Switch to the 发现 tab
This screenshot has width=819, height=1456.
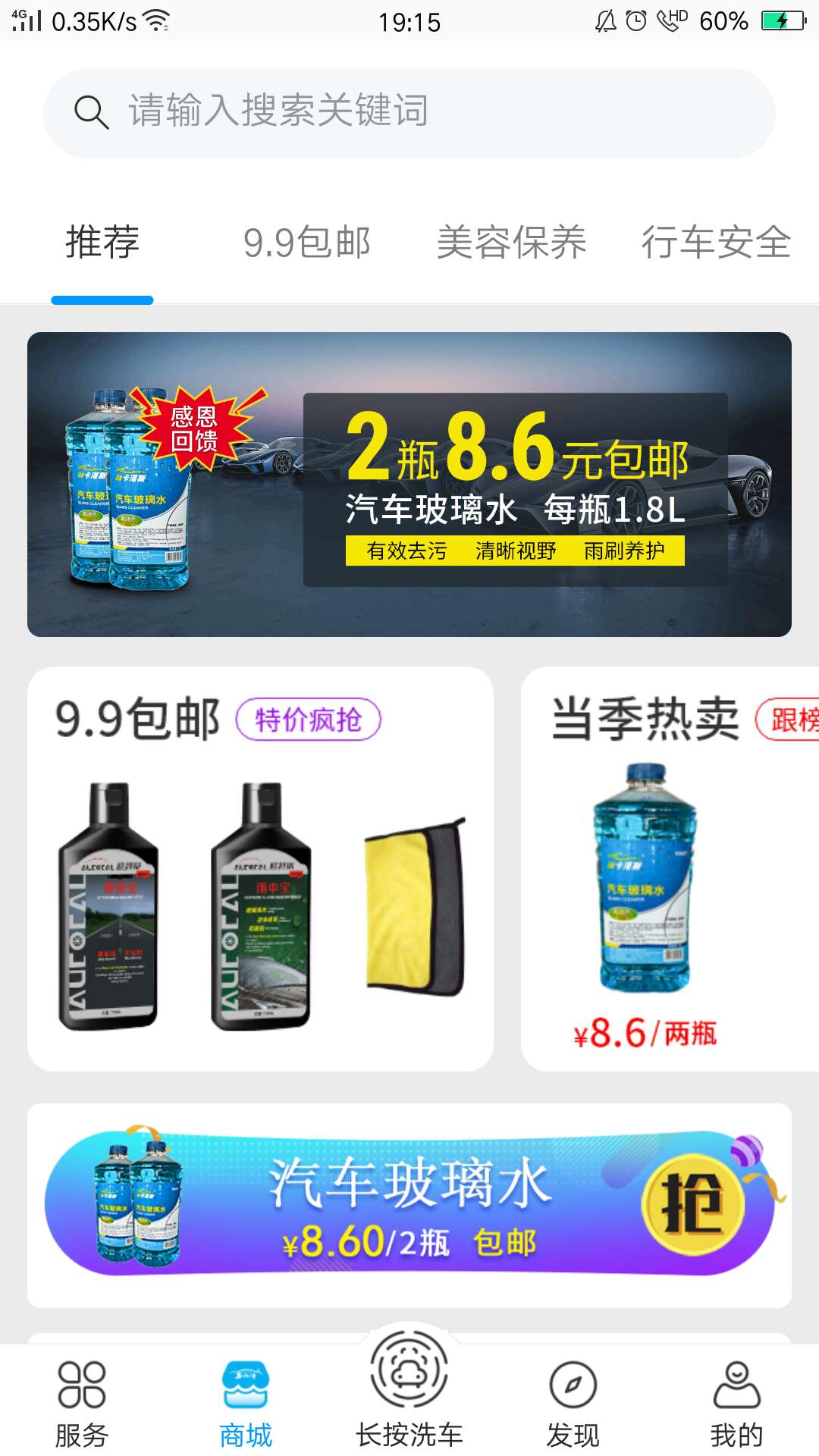(x=573, y=1403)
